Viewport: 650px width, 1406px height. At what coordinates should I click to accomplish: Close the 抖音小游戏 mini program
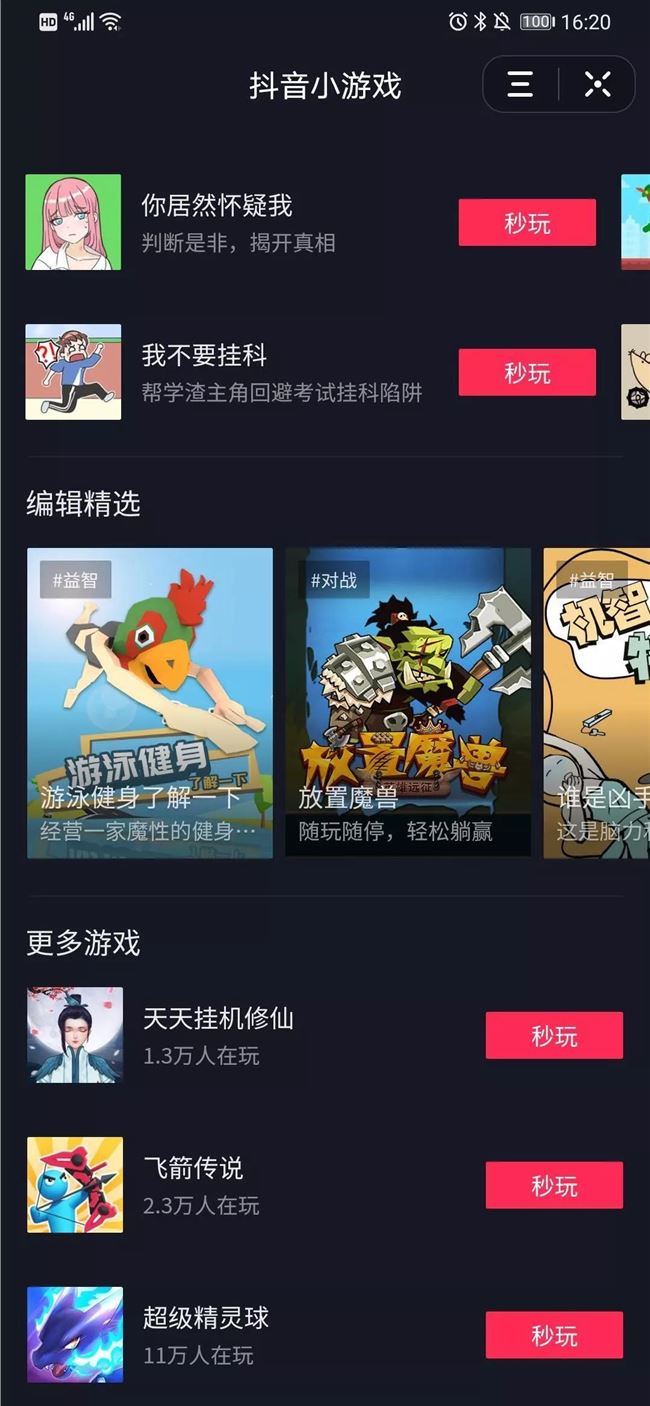[597, 84]
